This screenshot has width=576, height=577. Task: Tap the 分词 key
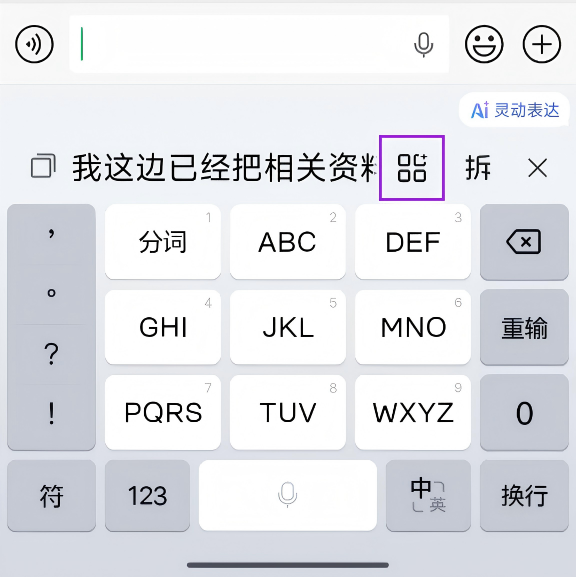pos(163,242)
